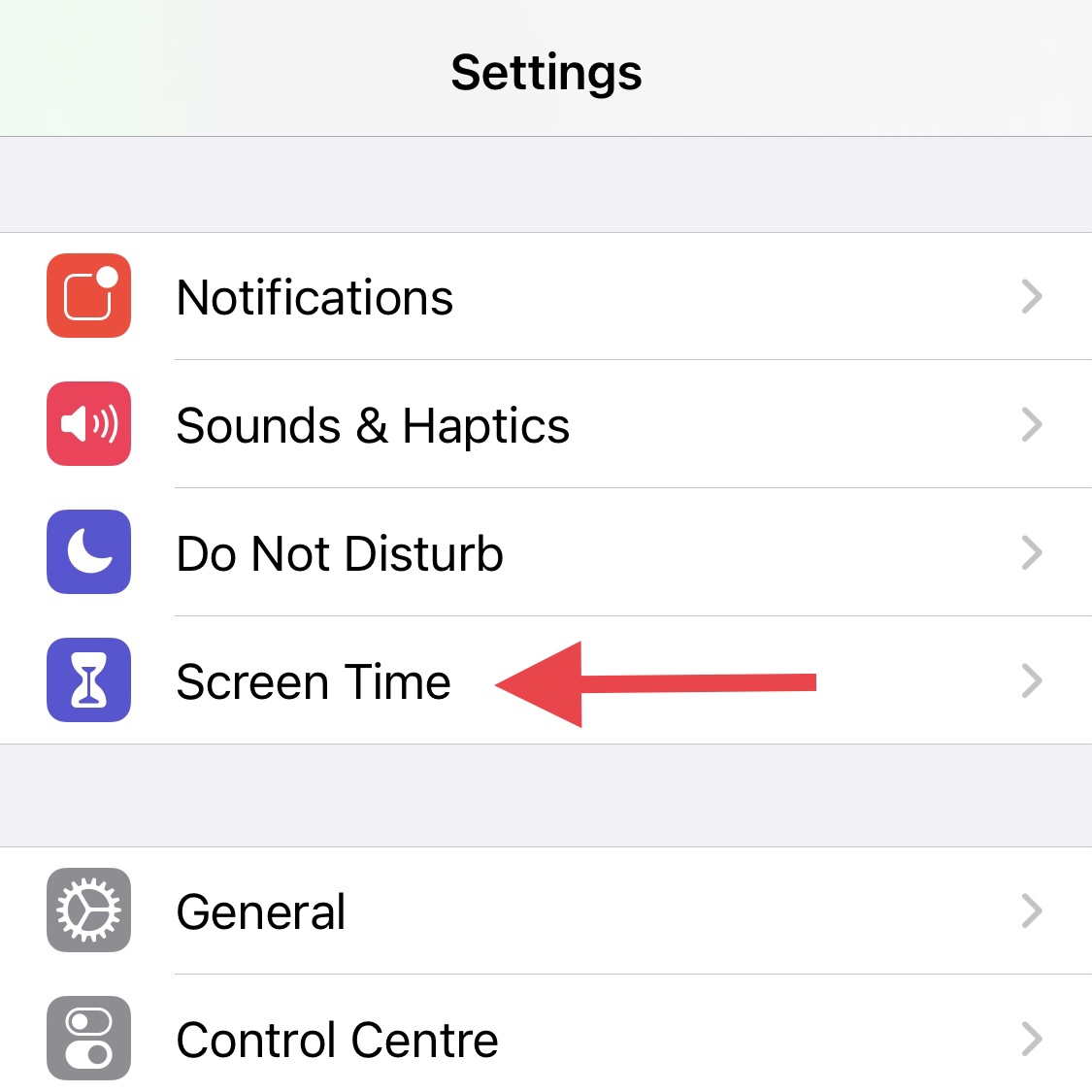Viewport: 1092px width, 1092px height.
Task: Open General settings
Action: click(261, 911)
